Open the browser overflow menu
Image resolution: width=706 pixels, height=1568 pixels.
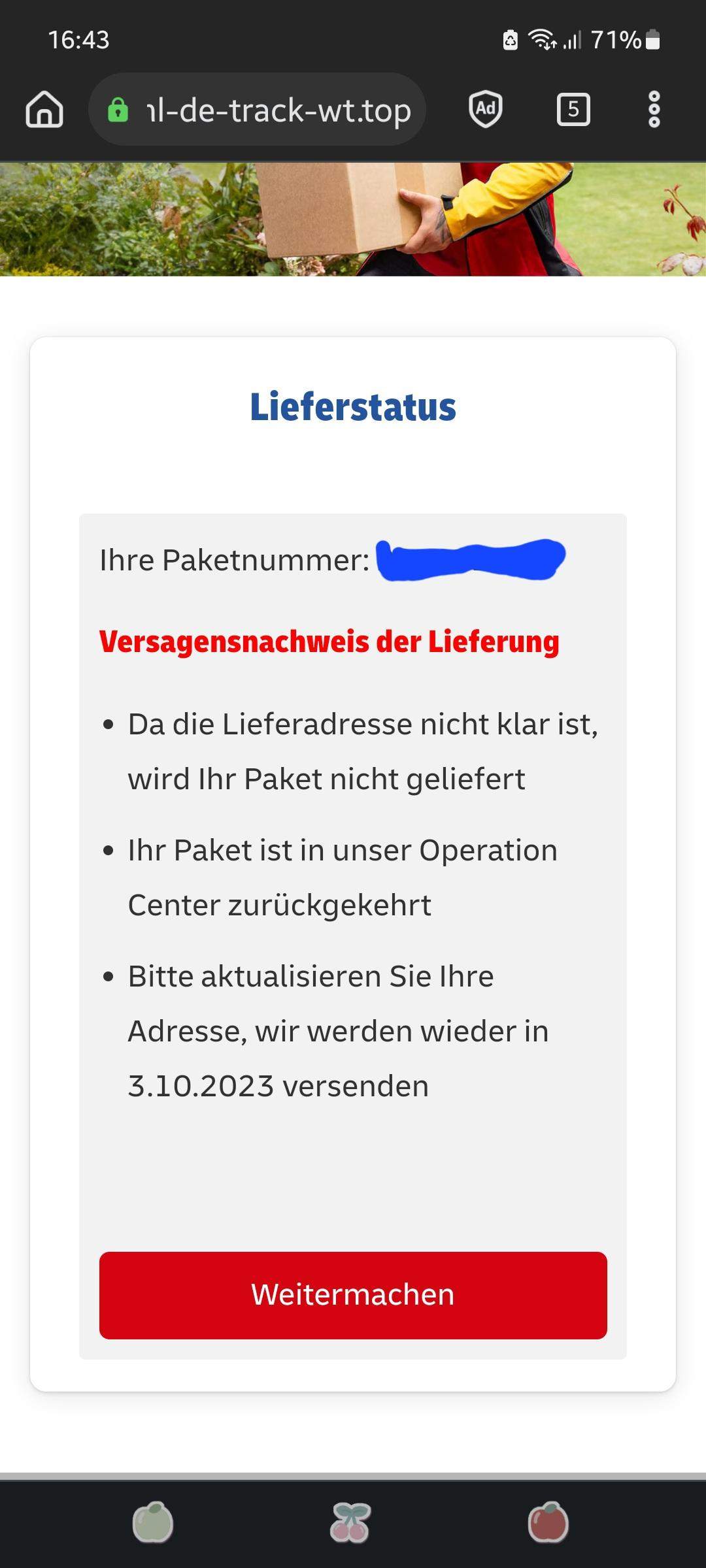pos(654,109)
